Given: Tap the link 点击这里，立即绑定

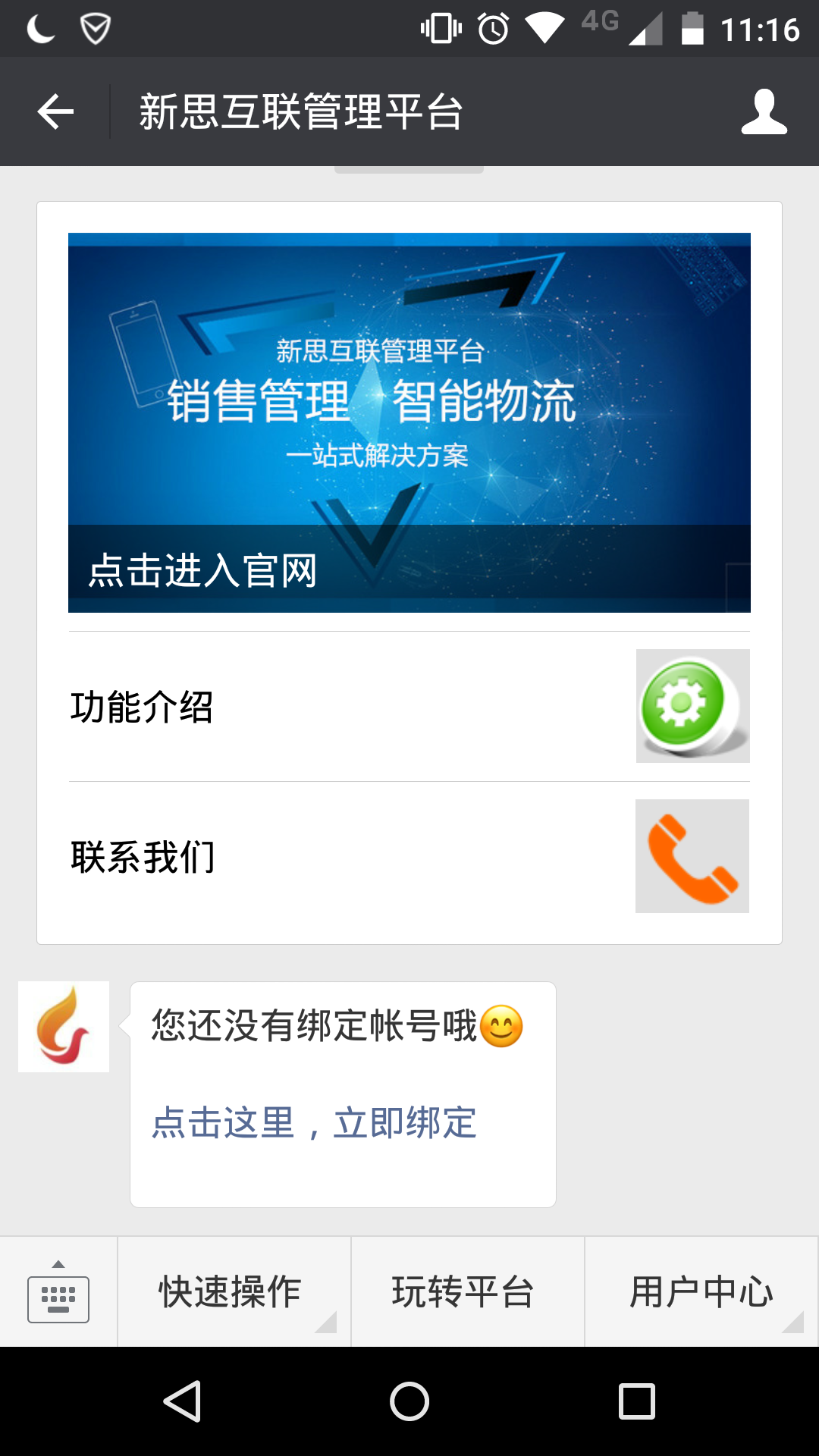Looking at the screenshot, I should tap(313, 1122).
